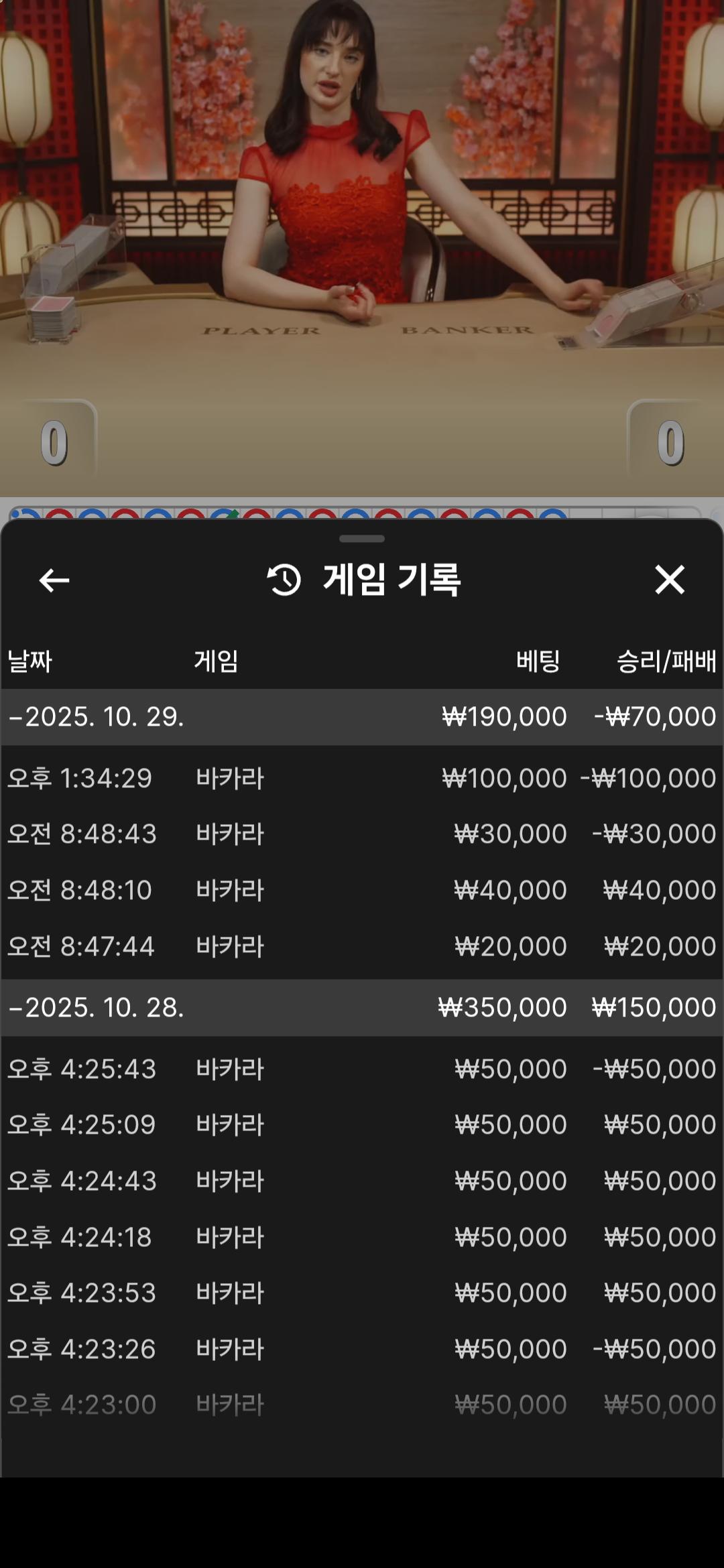Select the 오후 4:23:26 바카라 entry
The width and height of the screenshot is (724, 1568).
point(362,1350)
